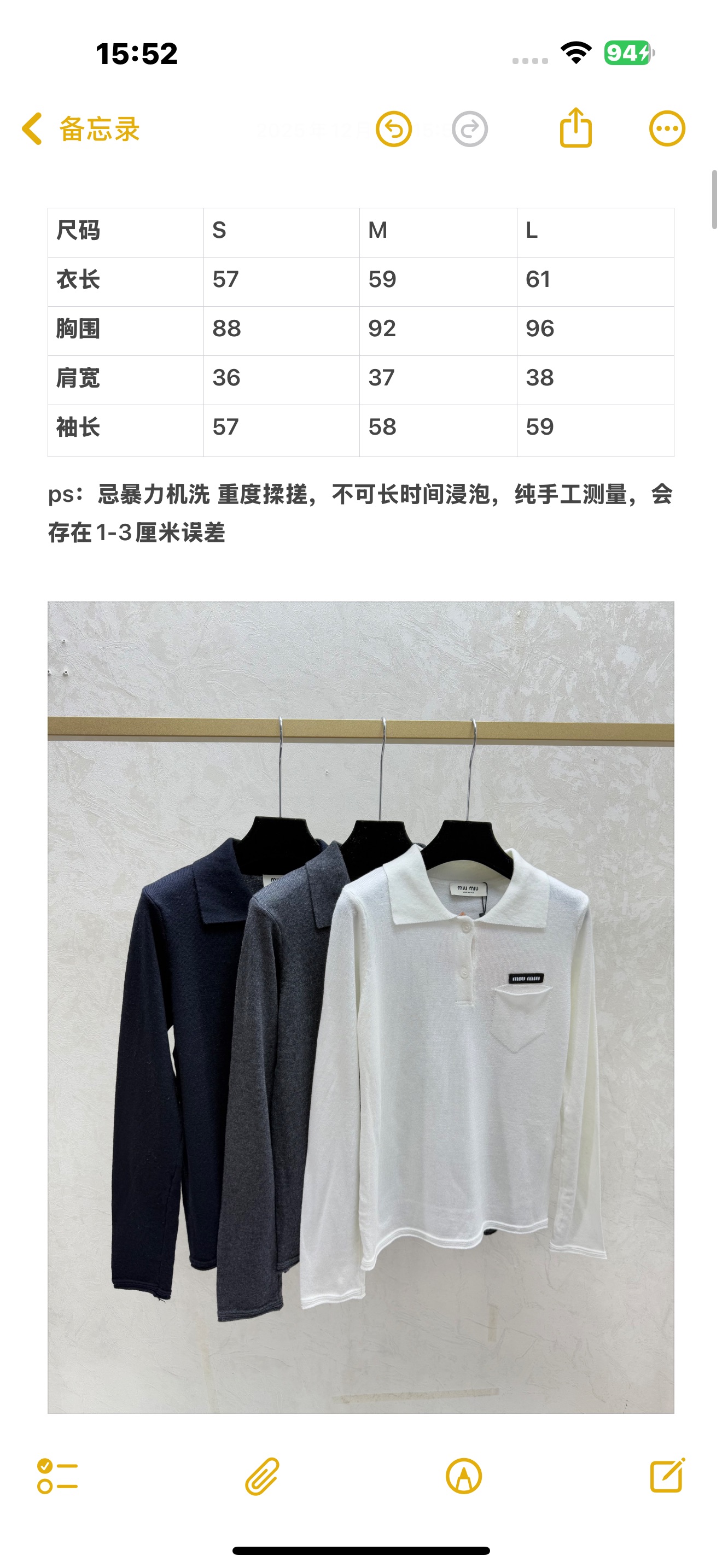Image resolution: width=722 pixels, height=1568 pixels.
Task: Redo the last edit
Action: point(469,129)
